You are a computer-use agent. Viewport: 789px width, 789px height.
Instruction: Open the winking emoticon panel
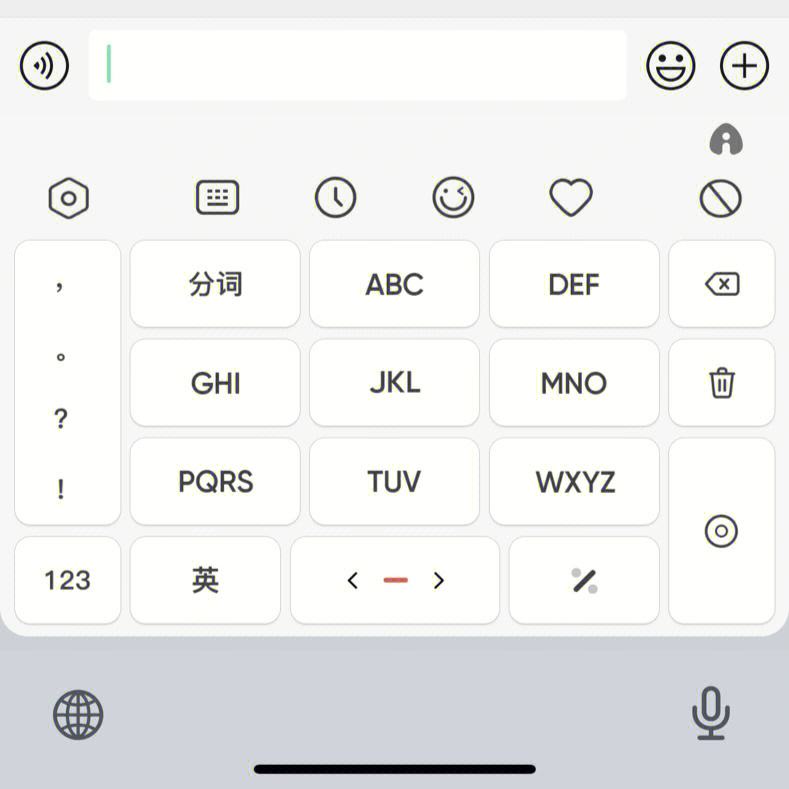(453, 198)
